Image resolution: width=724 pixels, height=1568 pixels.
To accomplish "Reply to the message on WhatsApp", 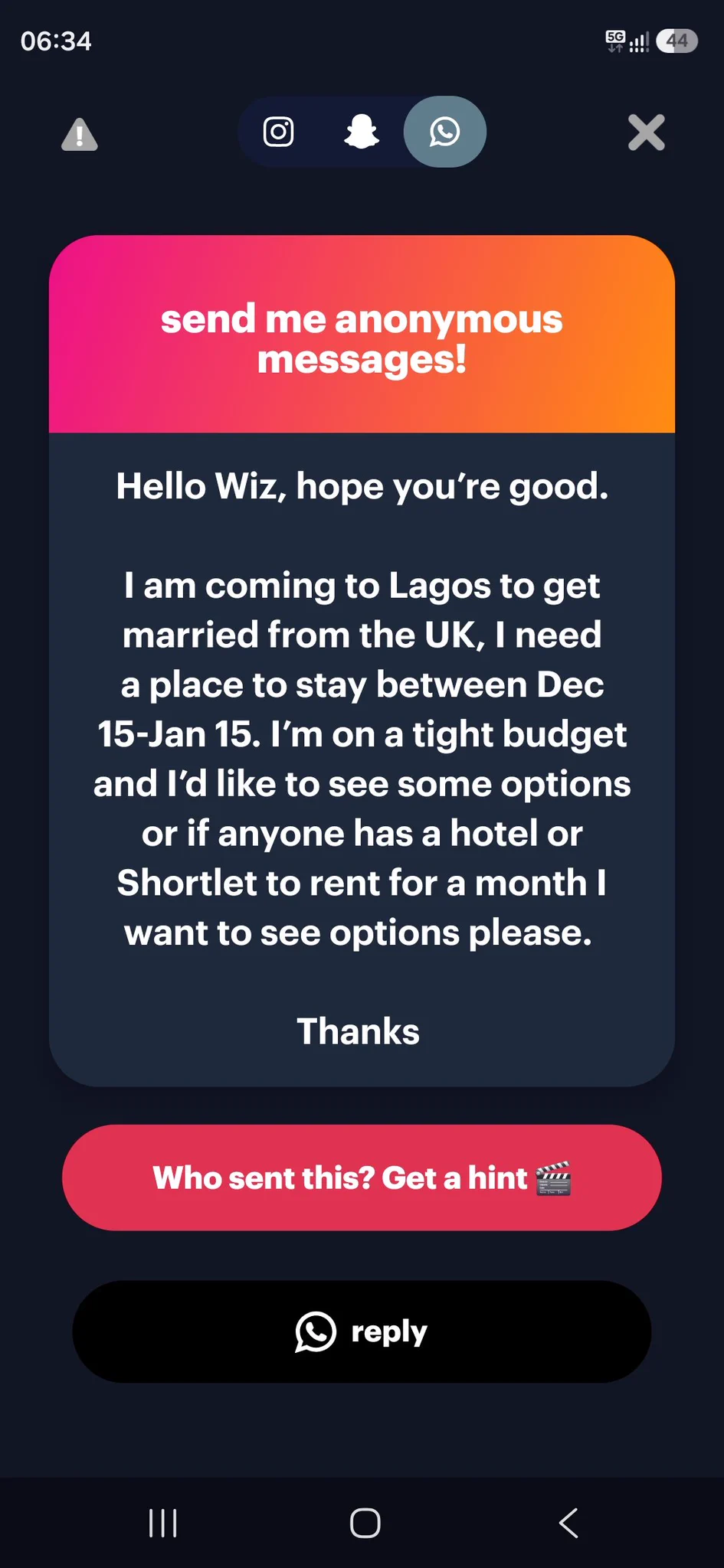I will pyautogui.click(x=362, y=1331).
